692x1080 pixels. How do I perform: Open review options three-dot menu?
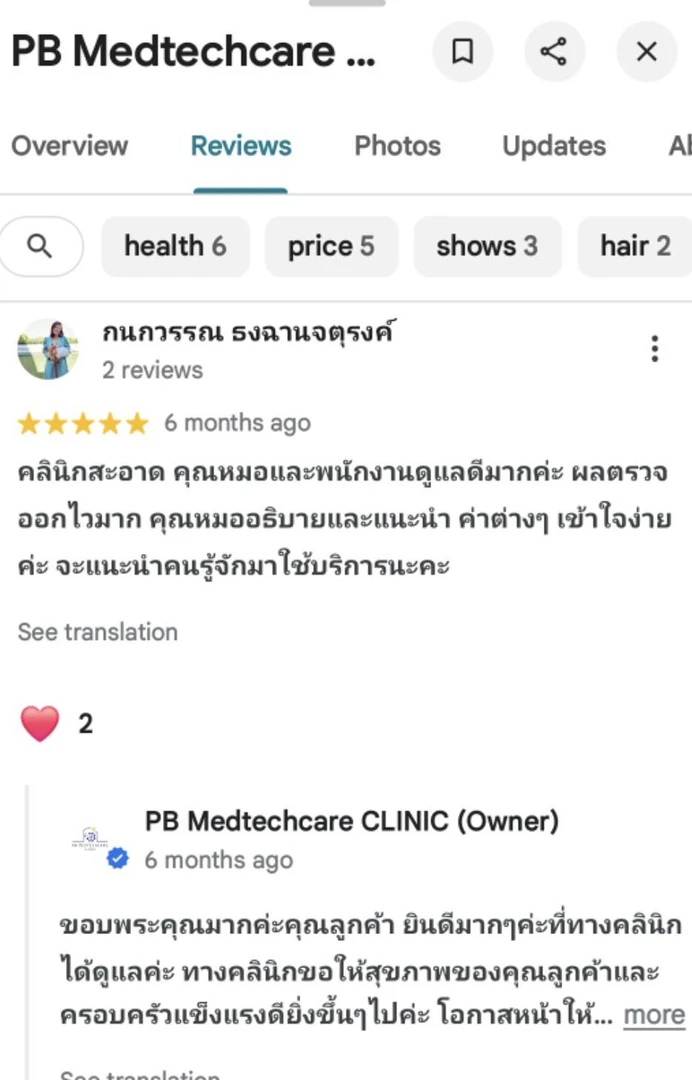pyautogui.click(x=654, y=349)
